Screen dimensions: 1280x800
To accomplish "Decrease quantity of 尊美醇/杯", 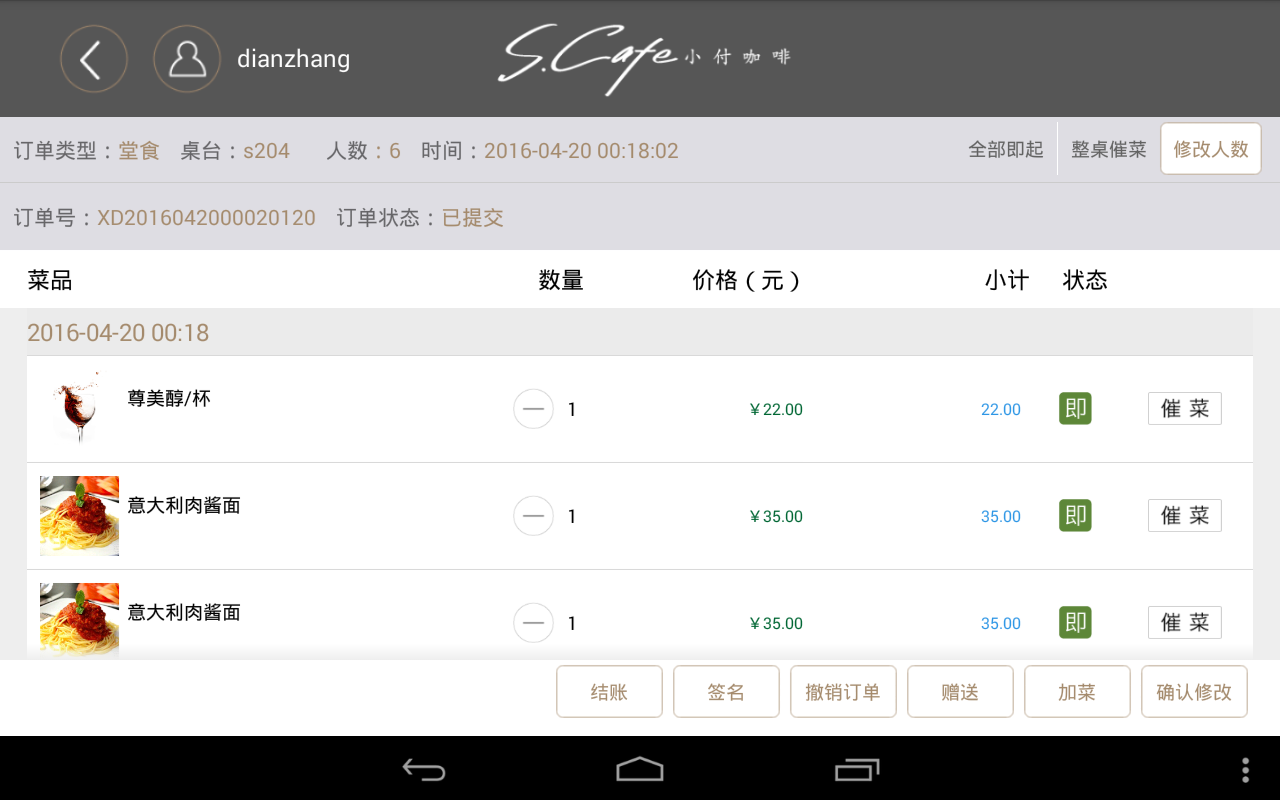I will [533, 409].
